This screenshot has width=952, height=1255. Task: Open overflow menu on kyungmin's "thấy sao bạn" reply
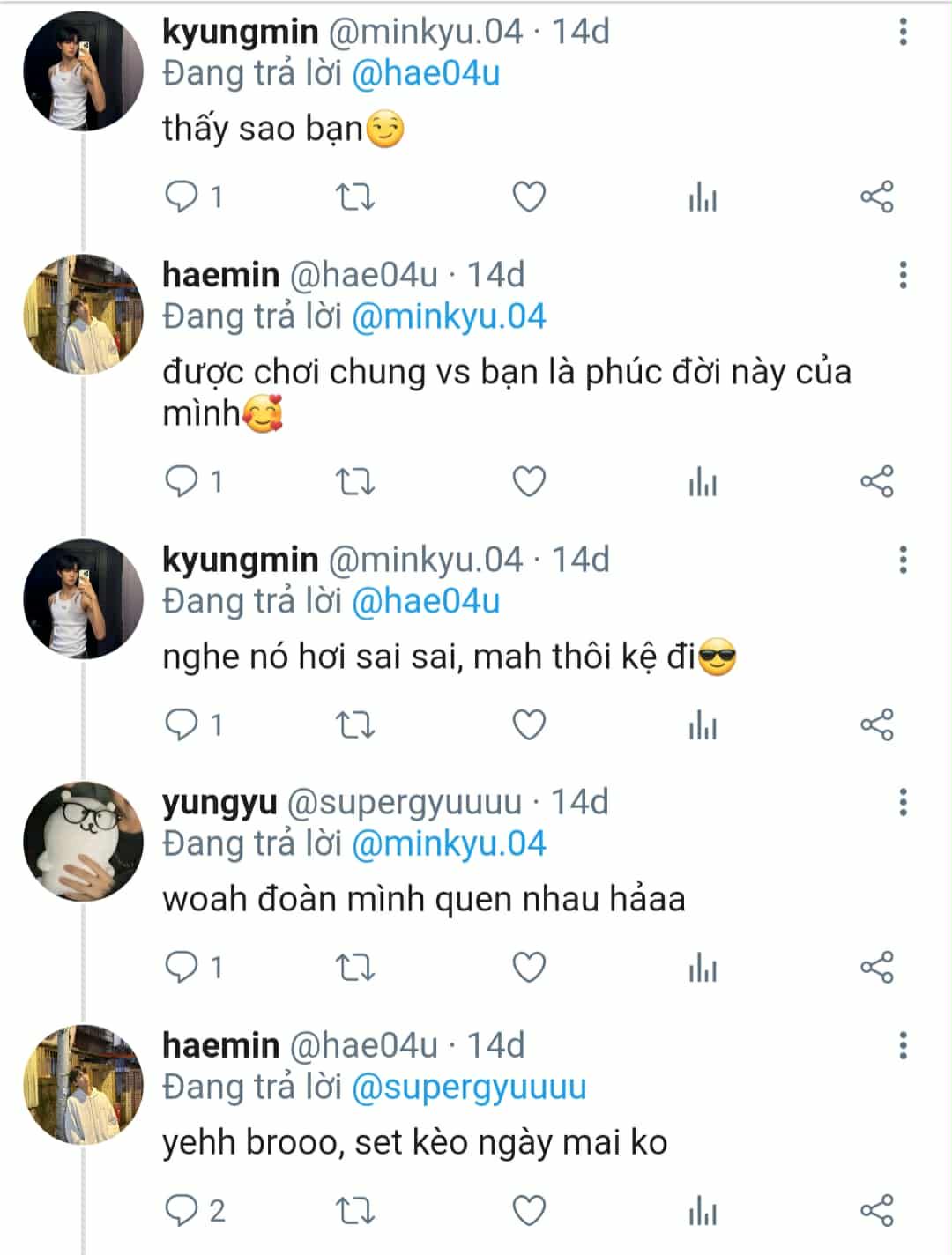[x=903, y=32]
